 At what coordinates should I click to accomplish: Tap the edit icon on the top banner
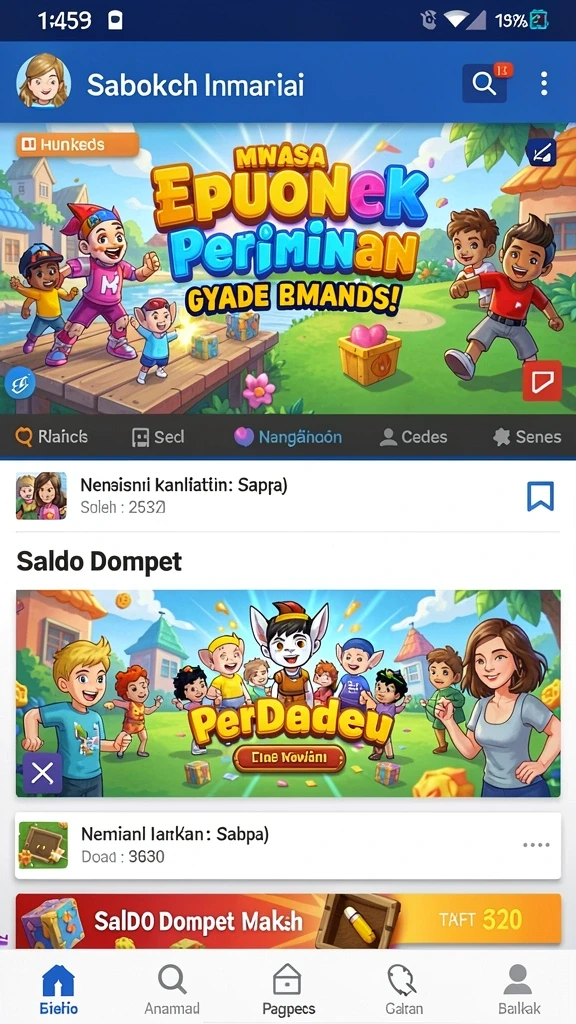click(541, 153)
